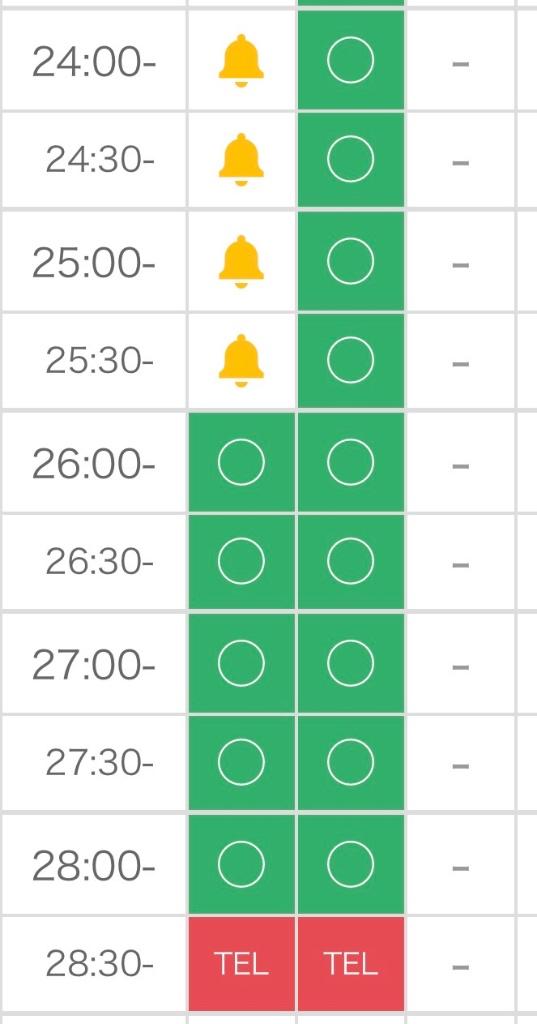Book the green circle slot at 24:30
The width and height of the screenshot is (537, 1024).
(x=351, y=159)
